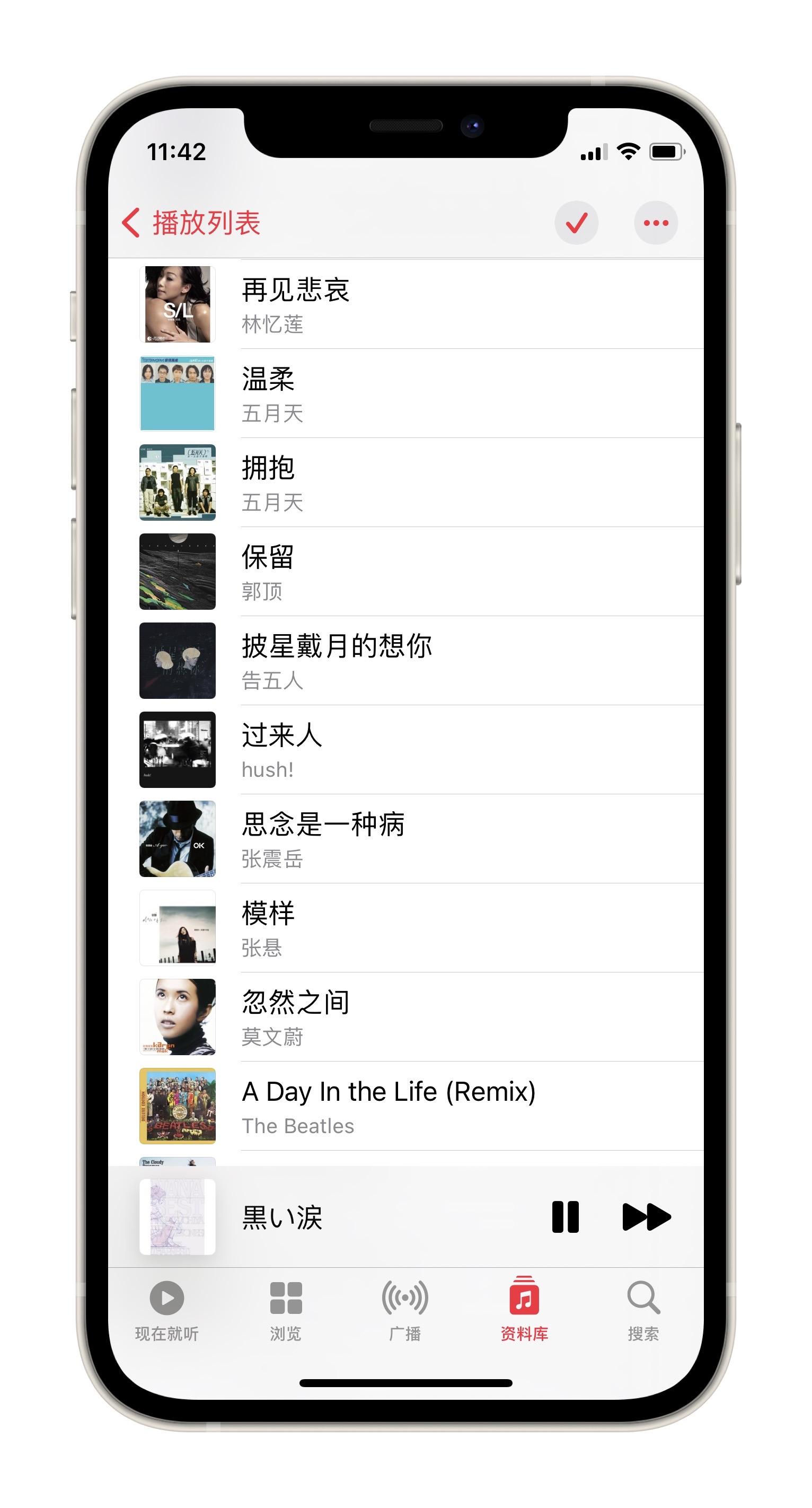Switch to the 广播 tab

tap(405, 1310)
